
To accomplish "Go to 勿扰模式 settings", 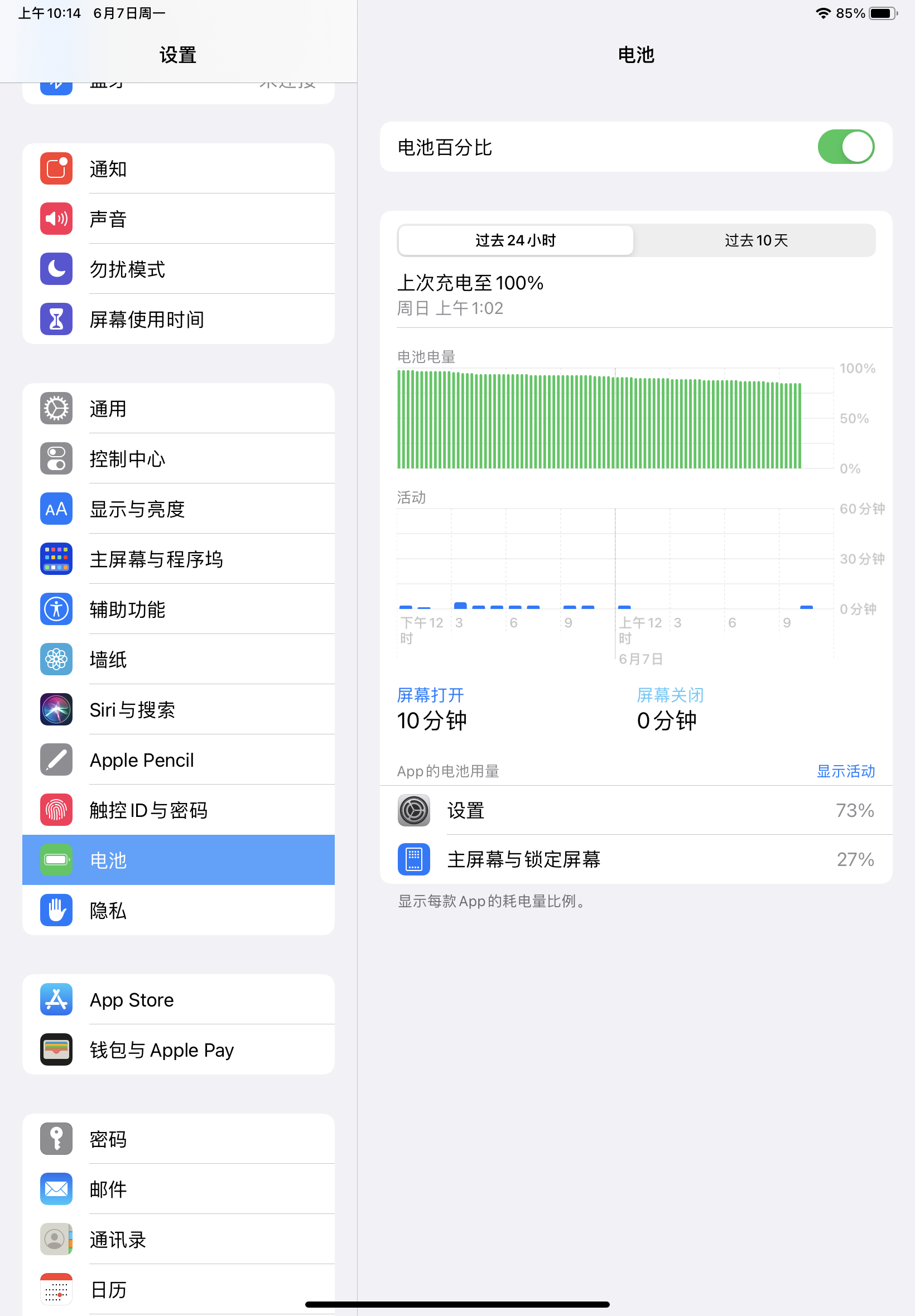I will pos(178,269).
